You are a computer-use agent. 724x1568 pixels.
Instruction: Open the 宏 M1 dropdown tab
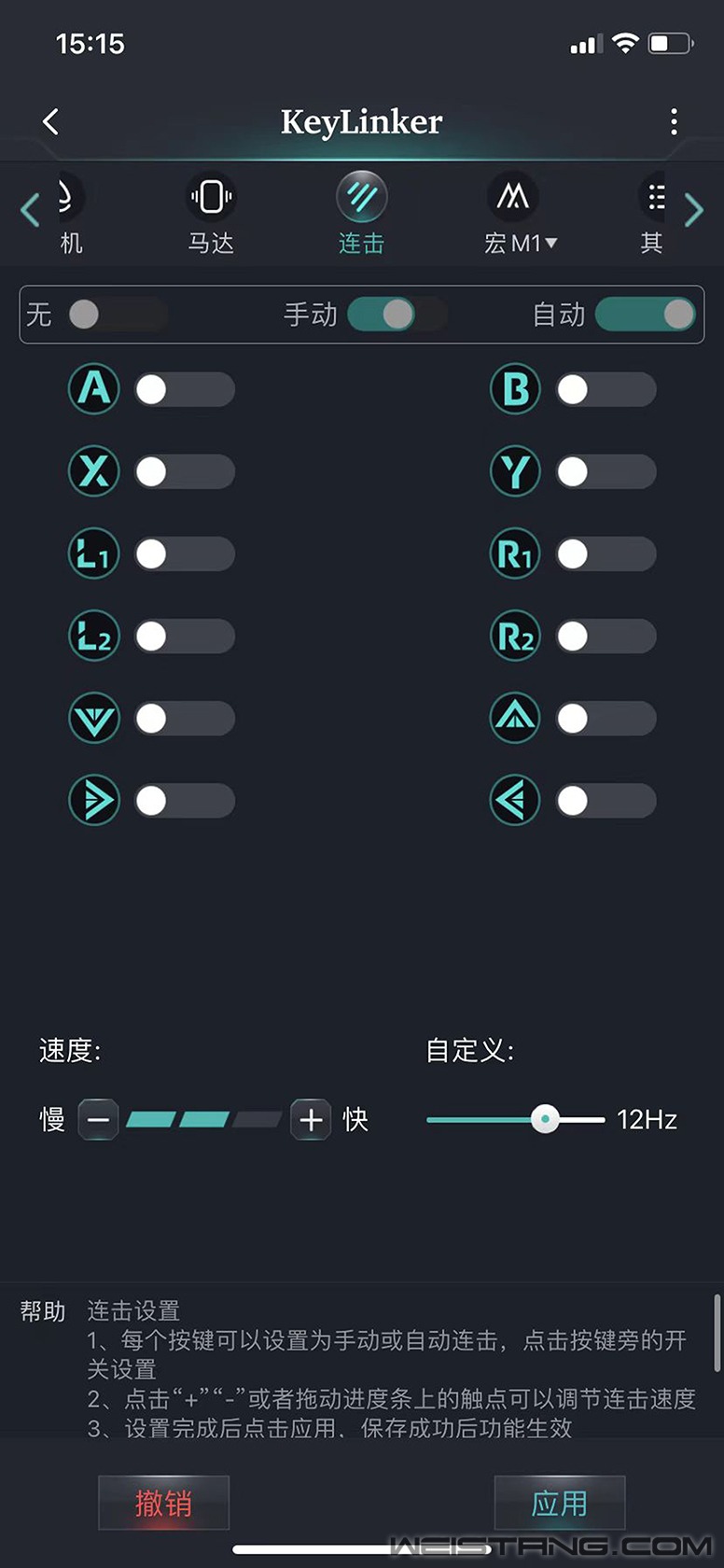(518, 215)
